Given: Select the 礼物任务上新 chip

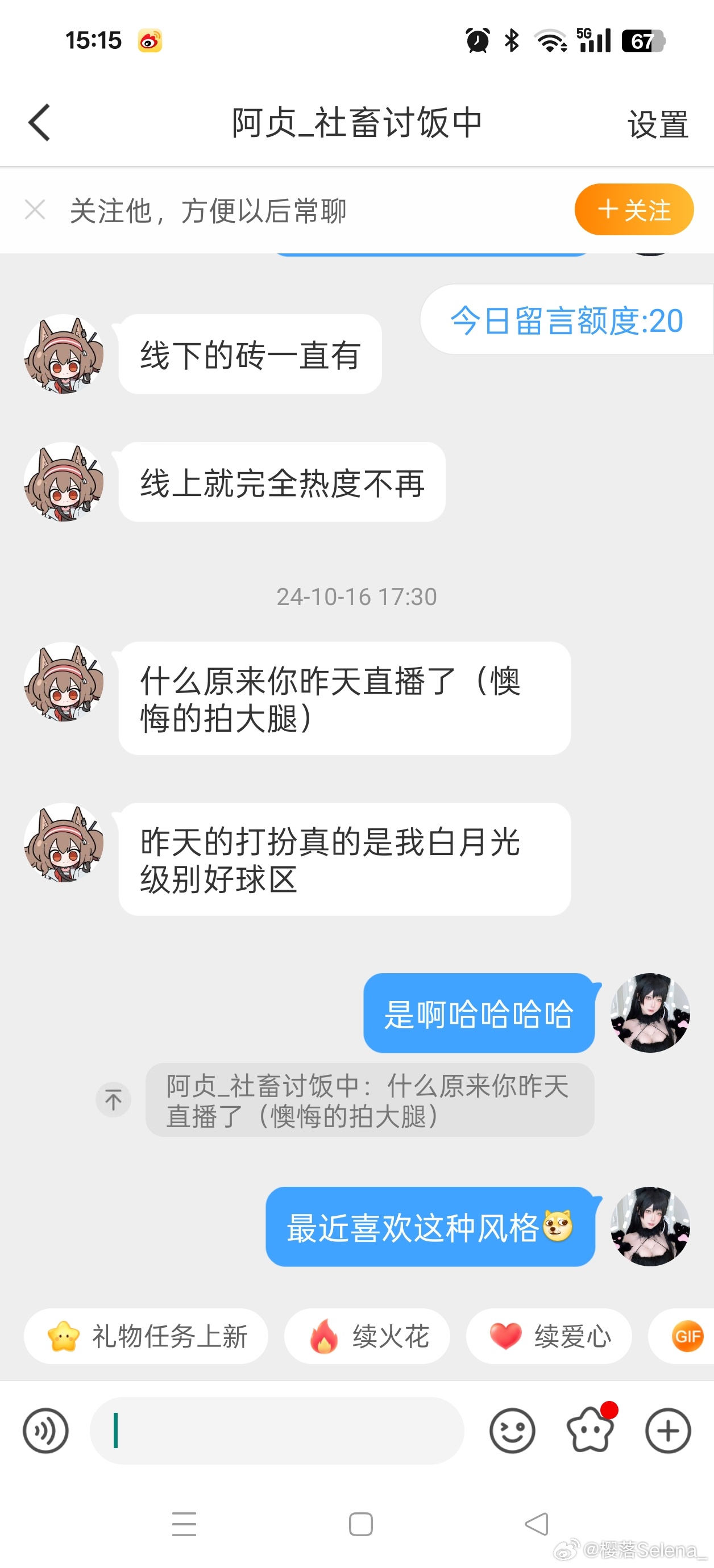Looking at the screenshot, I should (146, 1337).
